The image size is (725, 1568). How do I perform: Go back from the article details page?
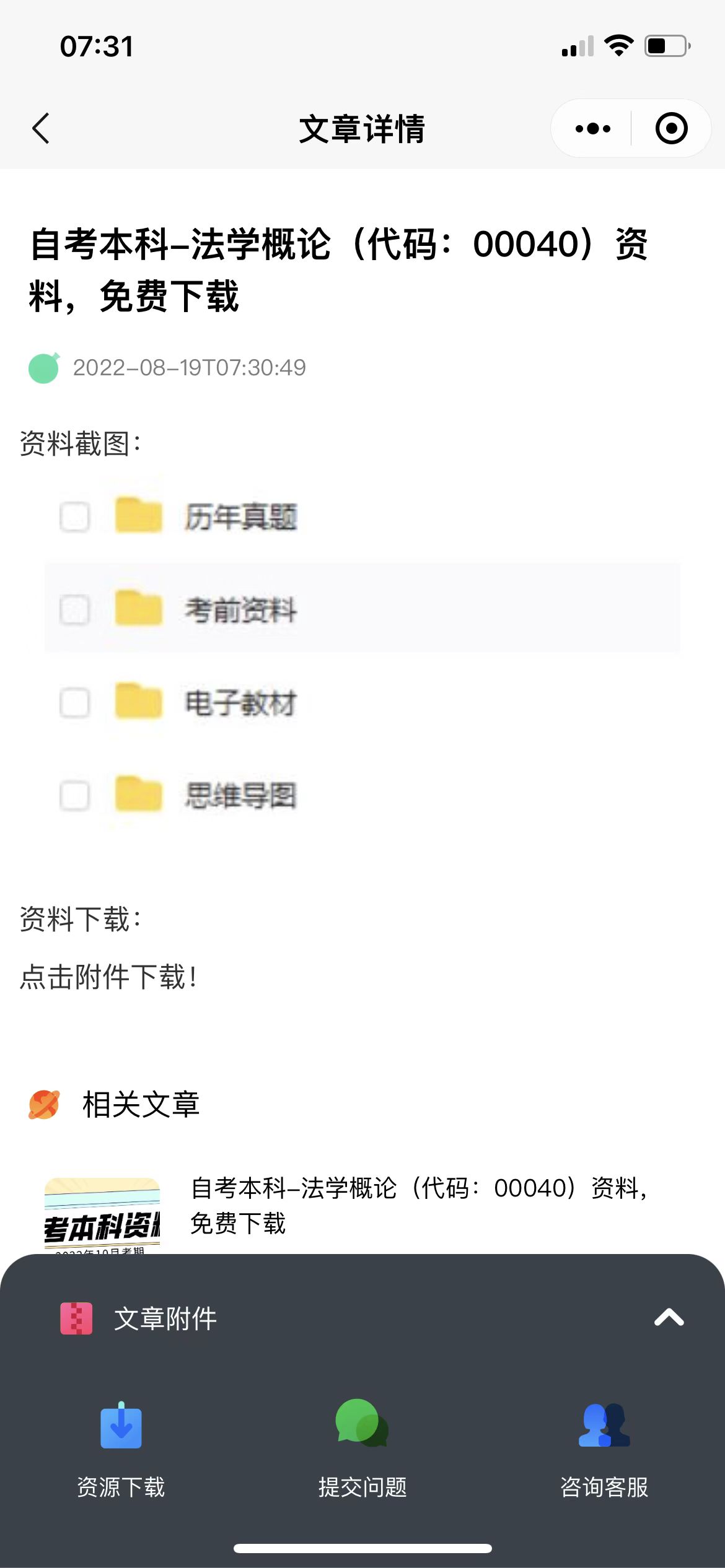pos(41,129)
